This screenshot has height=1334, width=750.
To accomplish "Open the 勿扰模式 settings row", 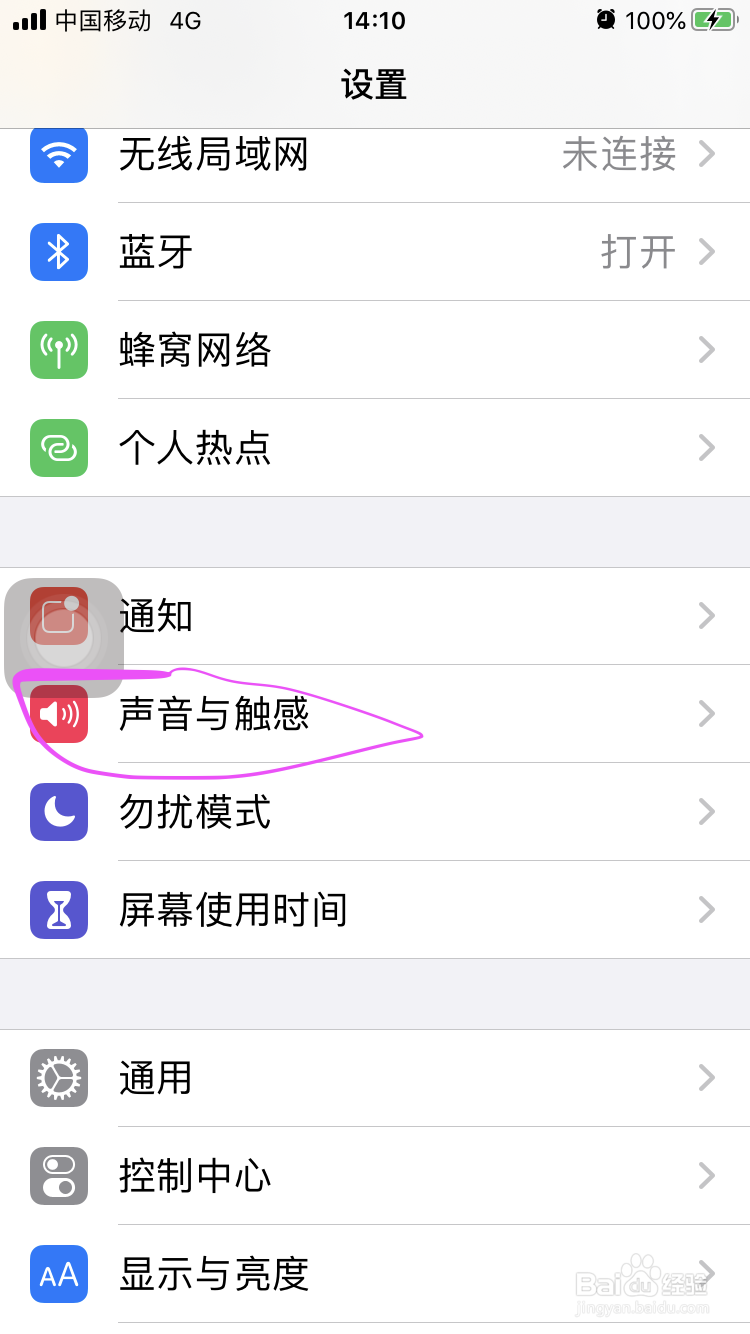I will (x=300, y=812).
